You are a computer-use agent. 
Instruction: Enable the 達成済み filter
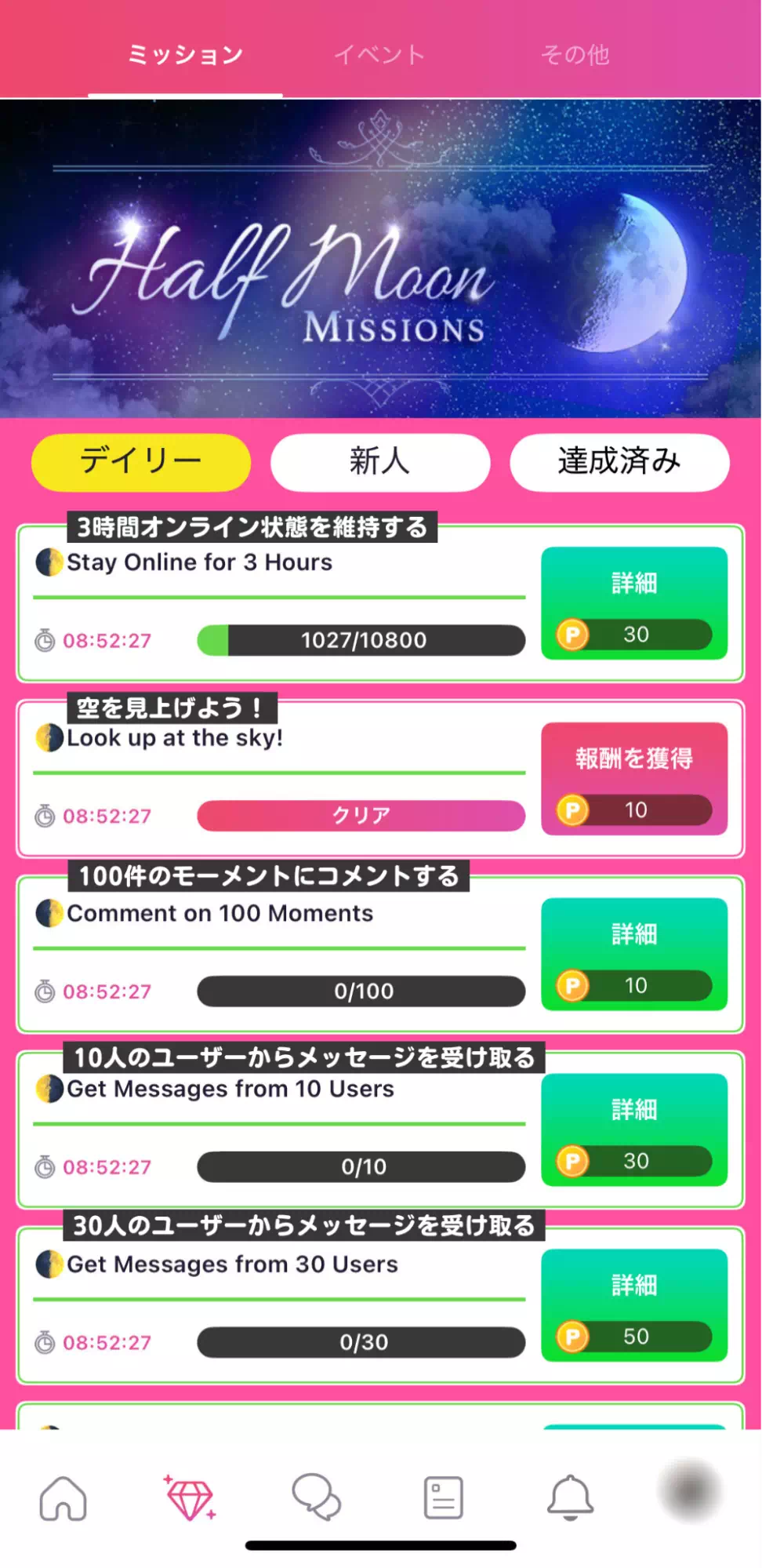[x=619, y=463]
